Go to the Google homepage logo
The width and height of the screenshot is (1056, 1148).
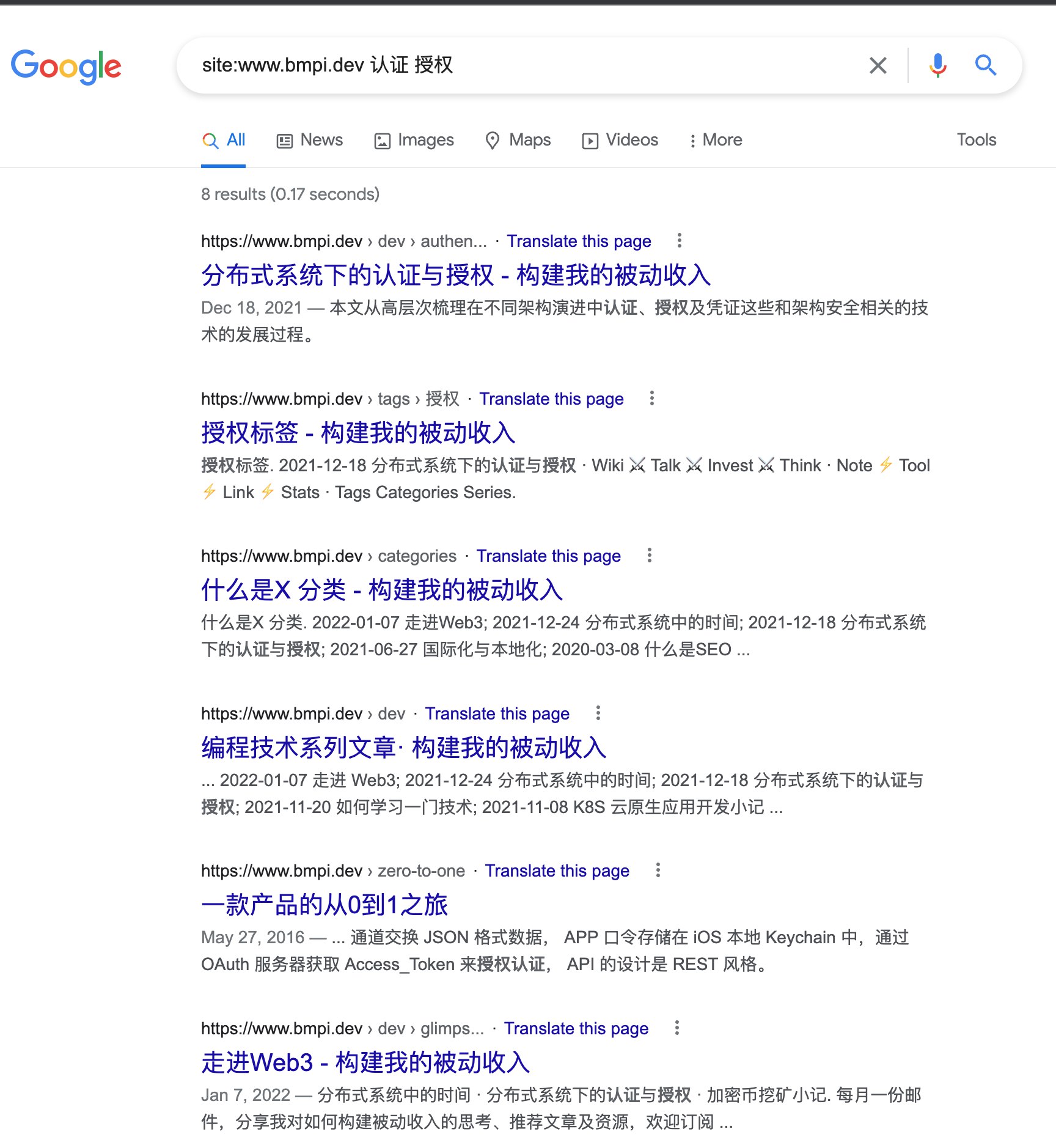66,66
